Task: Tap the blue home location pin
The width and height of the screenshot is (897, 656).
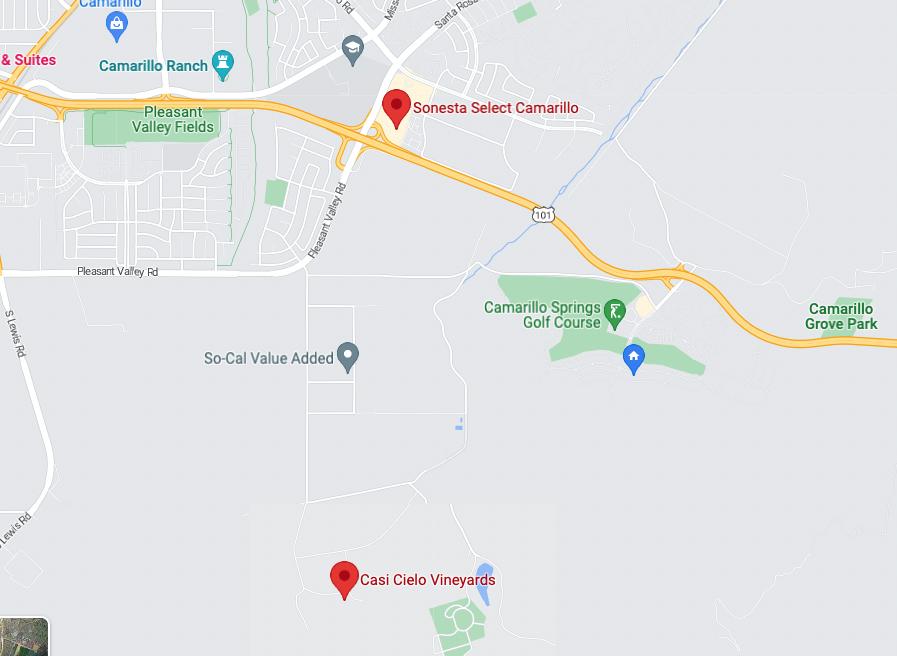Action: [633, 358]
